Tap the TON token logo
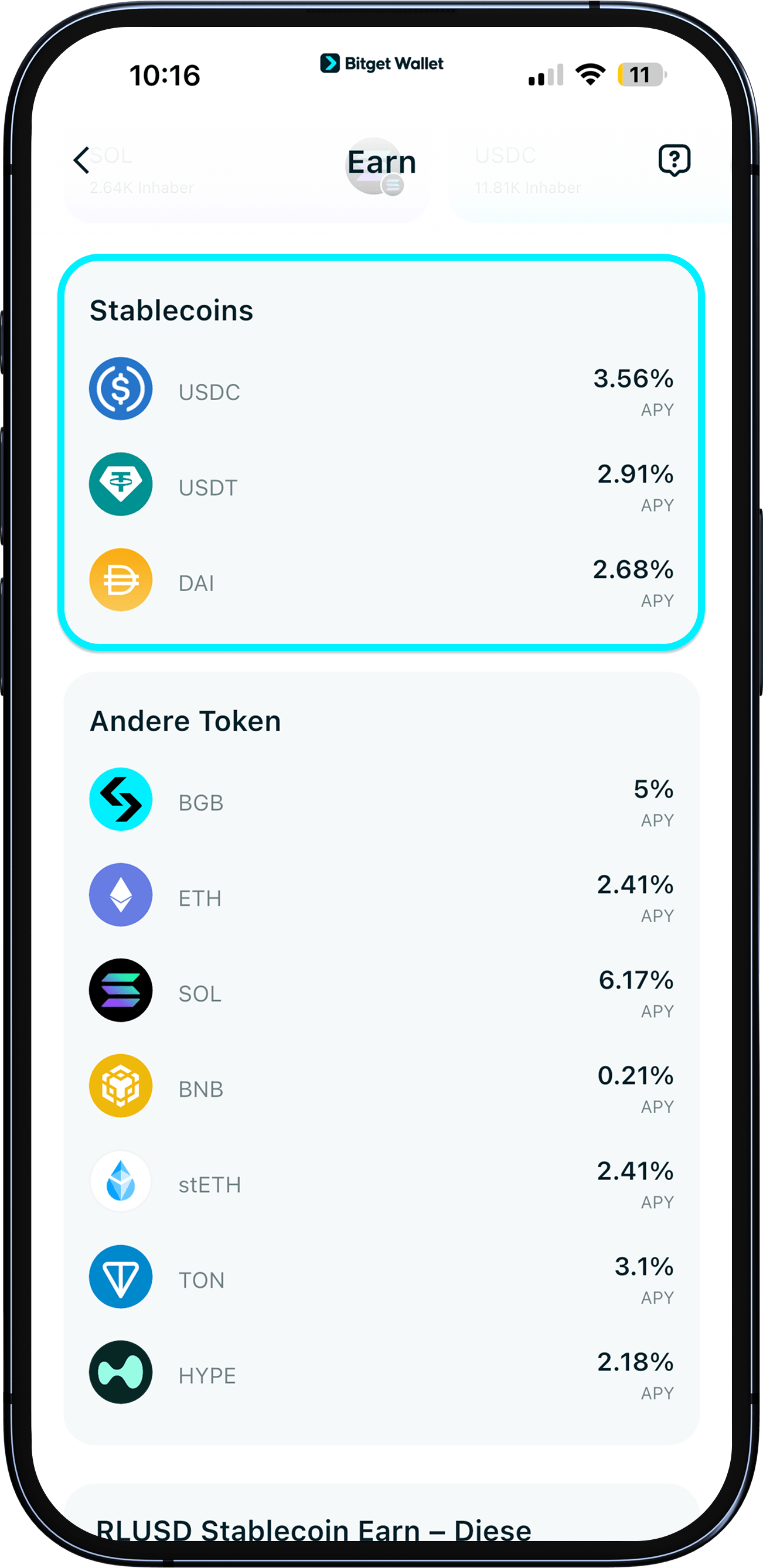The image size is (763, 1568). coord(120,1276)
